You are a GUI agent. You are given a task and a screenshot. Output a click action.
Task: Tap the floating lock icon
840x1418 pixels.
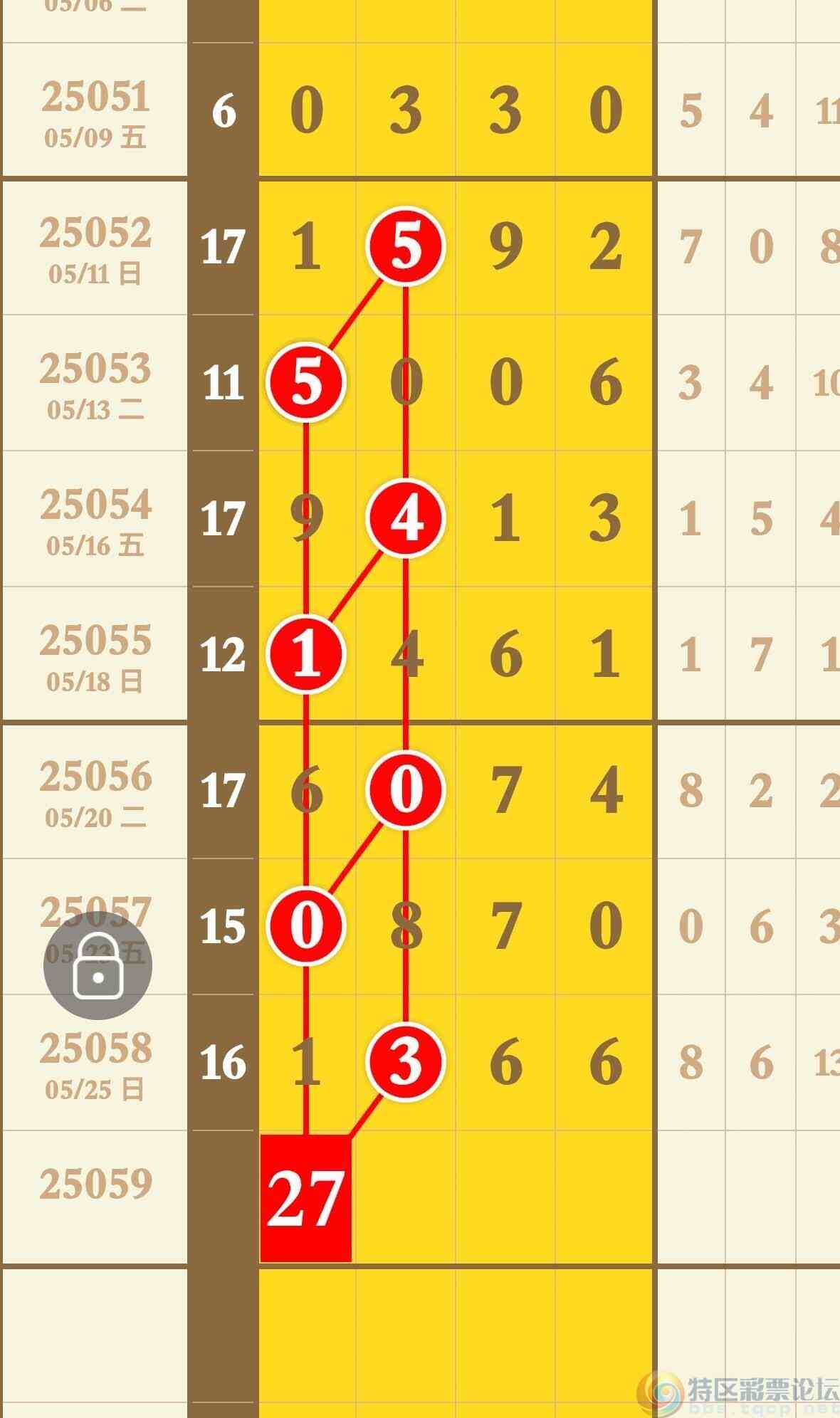pos(98,965)
